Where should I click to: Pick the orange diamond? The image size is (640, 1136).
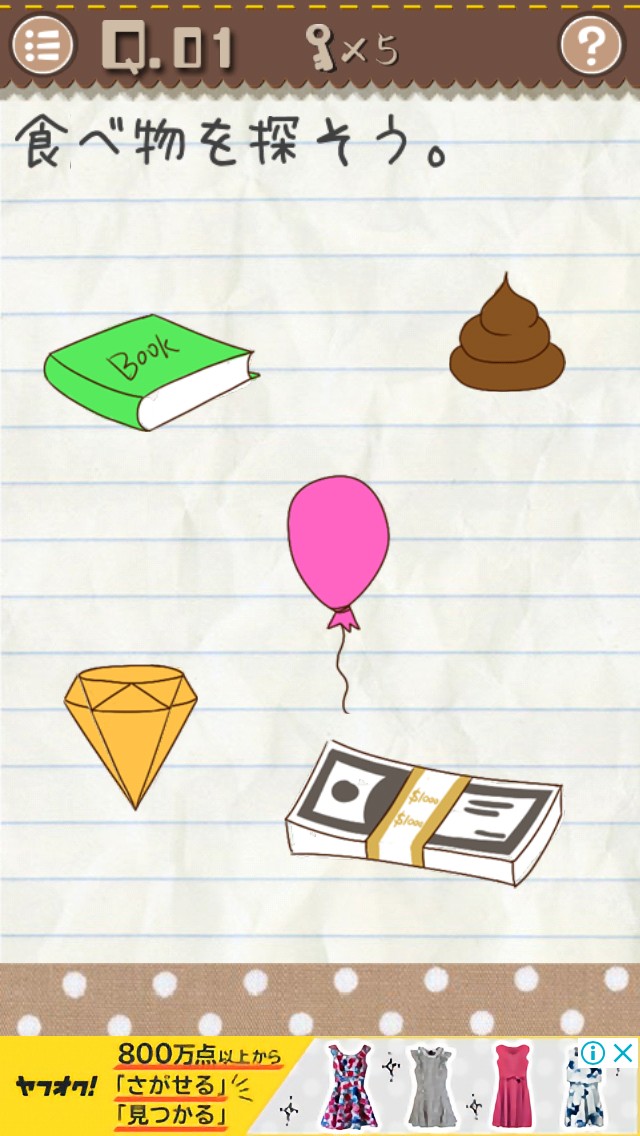130,730
